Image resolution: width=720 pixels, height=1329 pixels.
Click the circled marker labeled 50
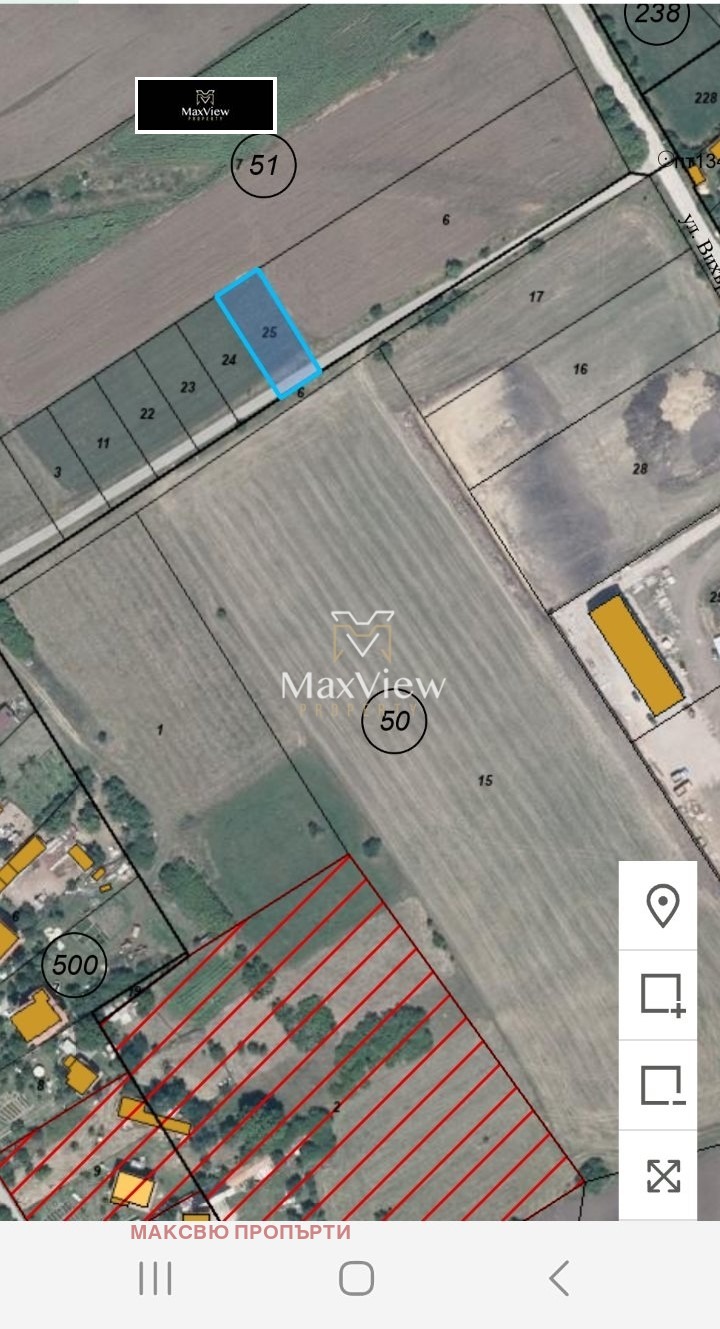coord(394,719)
